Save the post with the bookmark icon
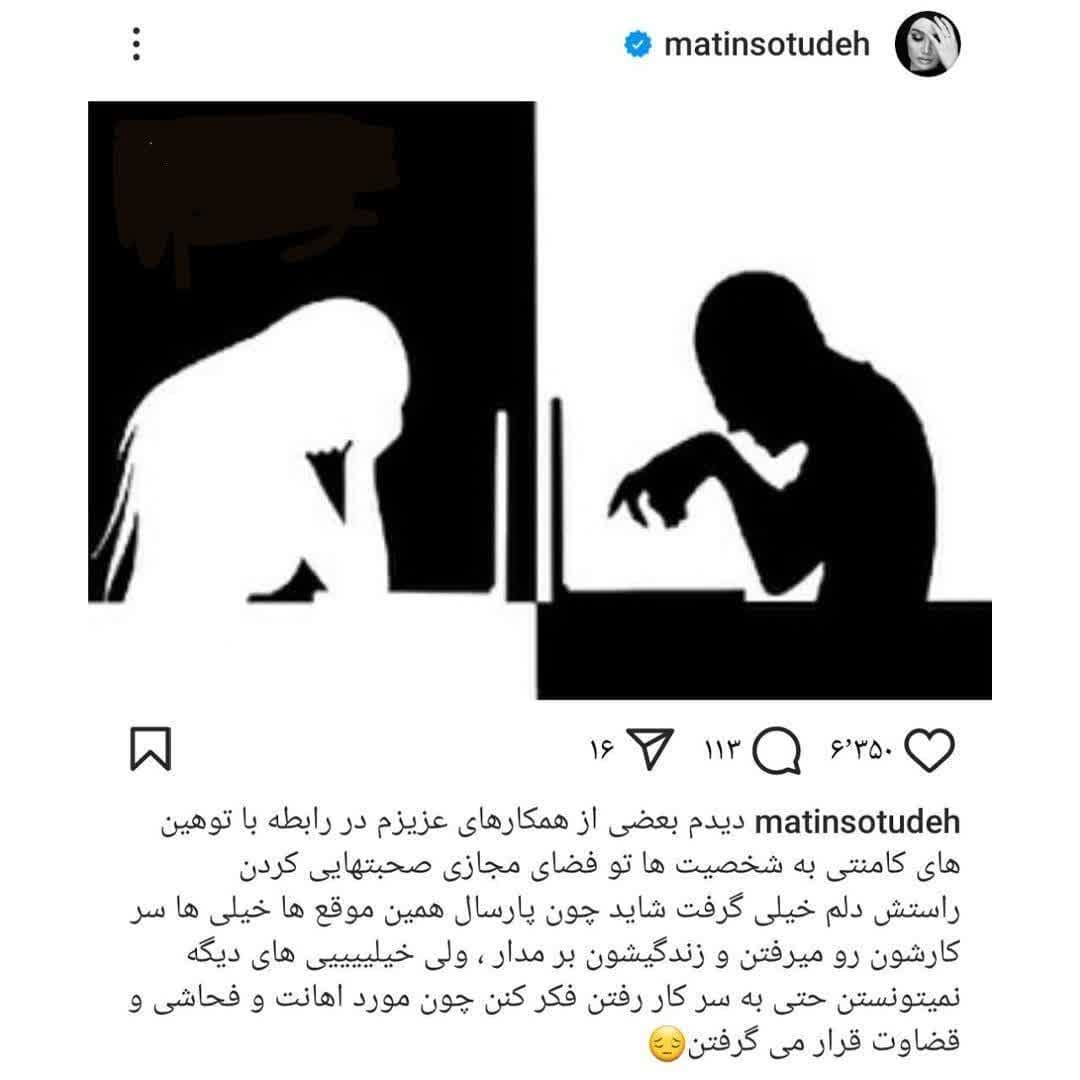The width and height of the screenshot is (1080, 1080). click(152, 751)
